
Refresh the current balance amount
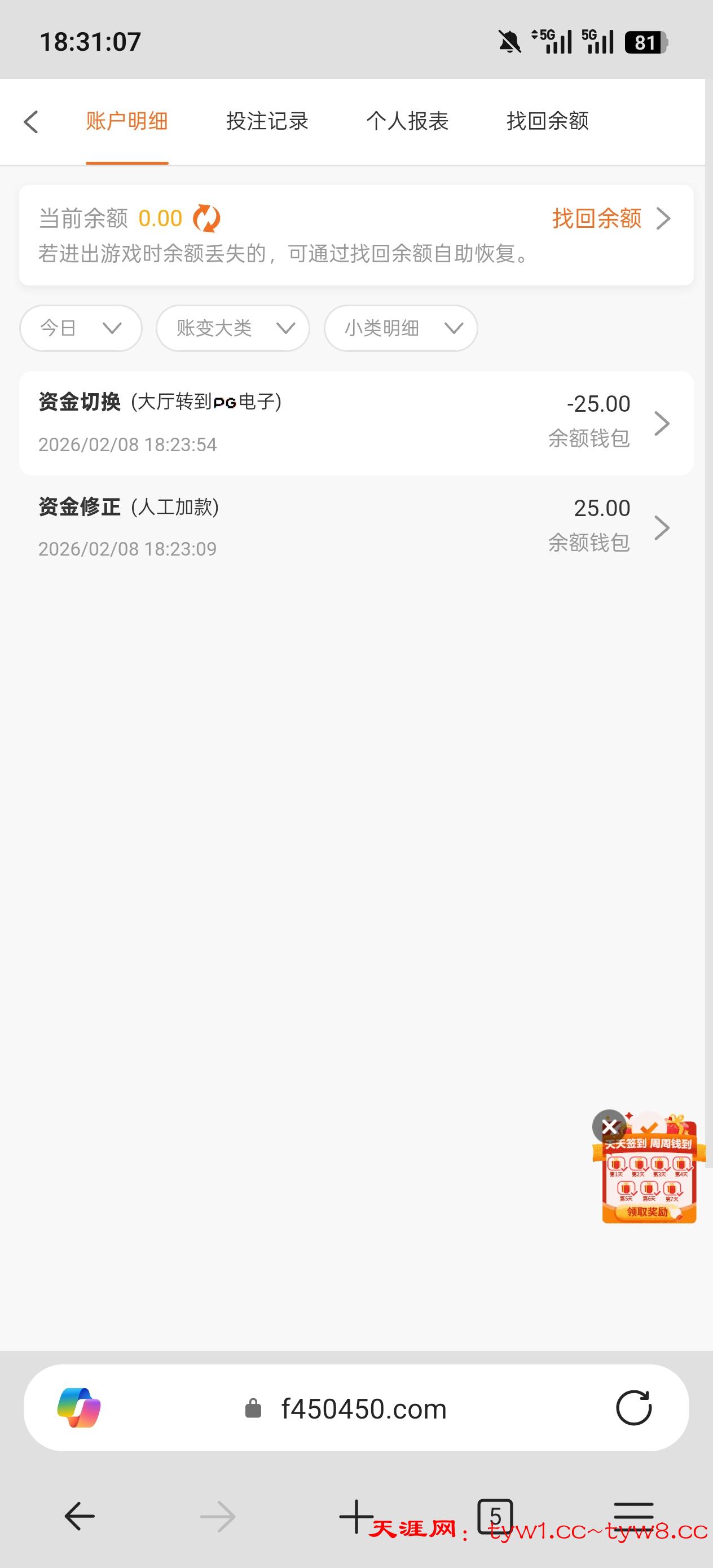tap(206, 218)
